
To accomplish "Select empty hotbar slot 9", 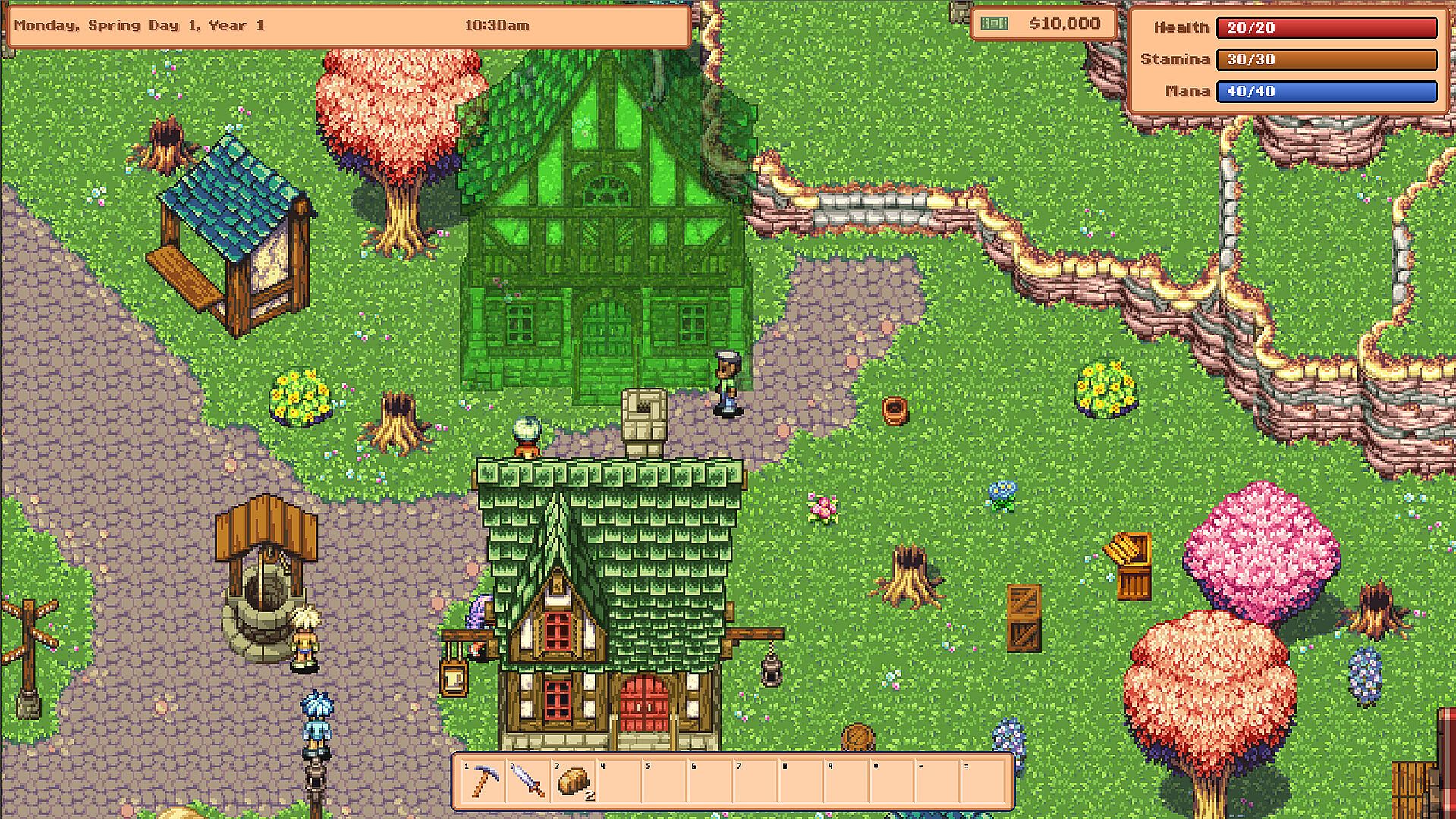I will (x=847, y=781).
